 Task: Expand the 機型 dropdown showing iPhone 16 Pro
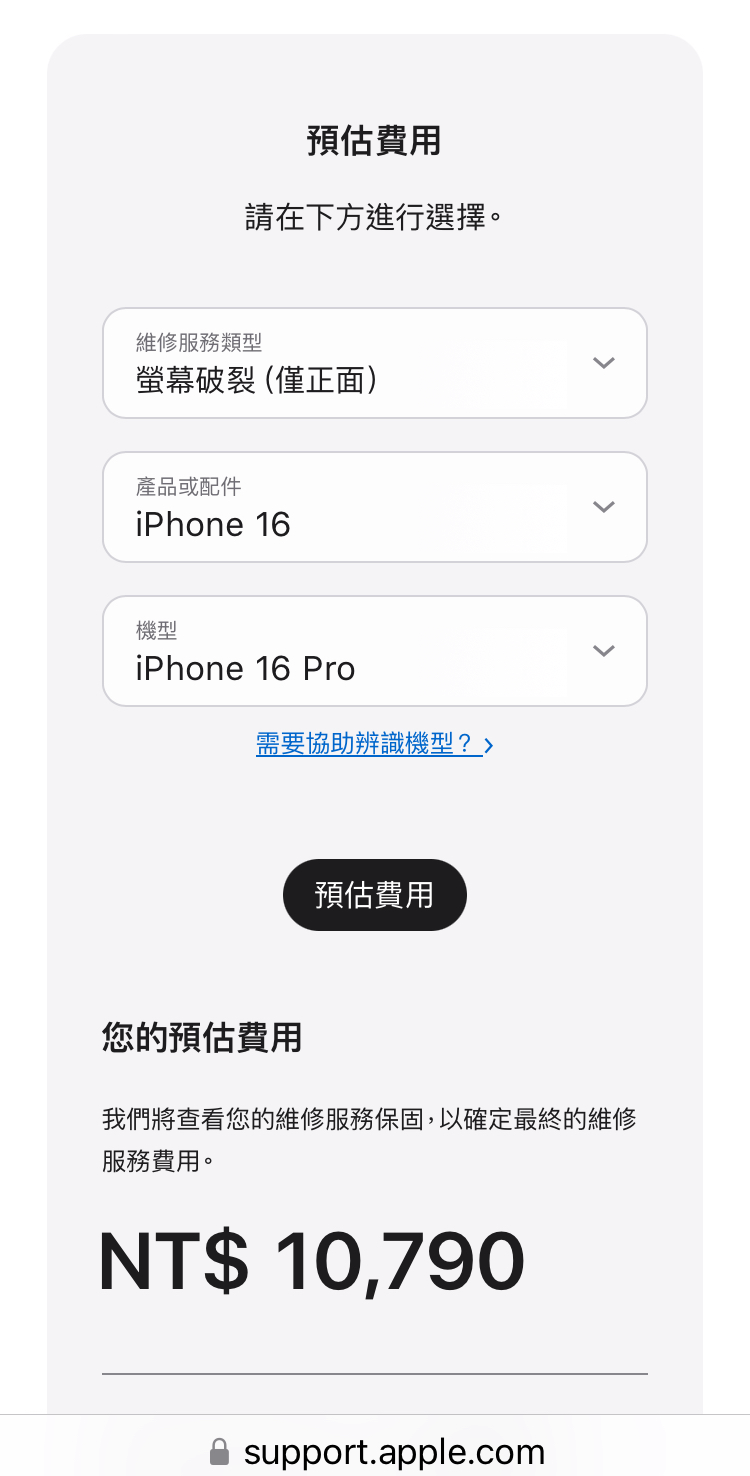click(x=374, y=651)
